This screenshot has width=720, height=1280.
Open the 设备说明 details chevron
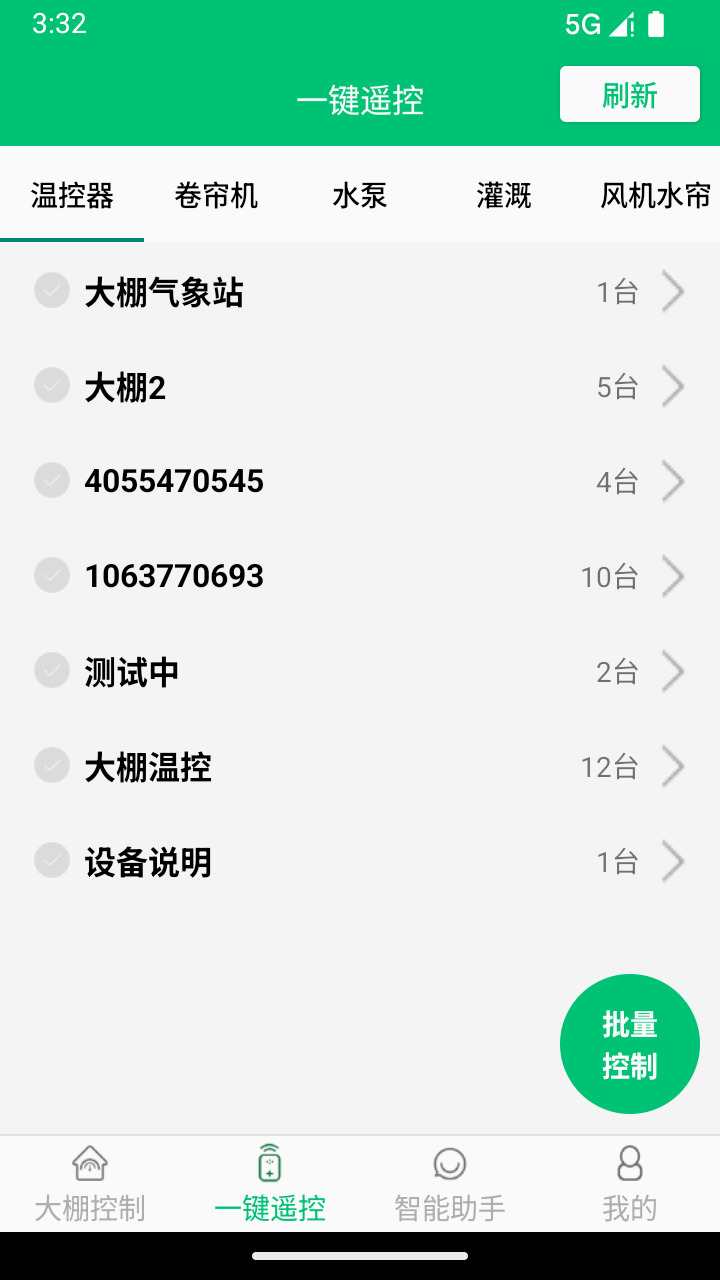[x=674, y=861]
